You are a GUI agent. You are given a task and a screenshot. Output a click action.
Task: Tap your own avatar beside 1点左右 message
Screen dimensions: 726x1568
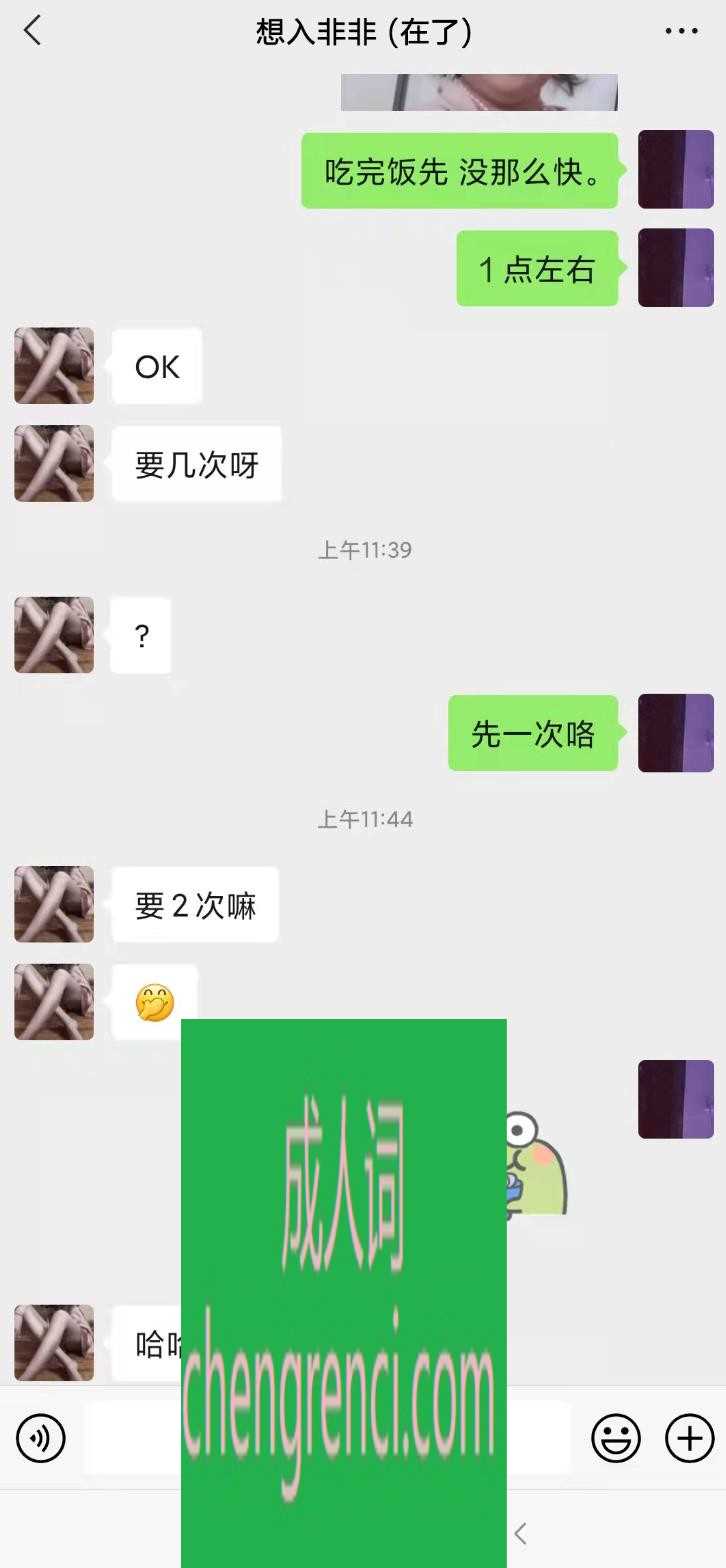pyautogui.click(x=676, y=270)
